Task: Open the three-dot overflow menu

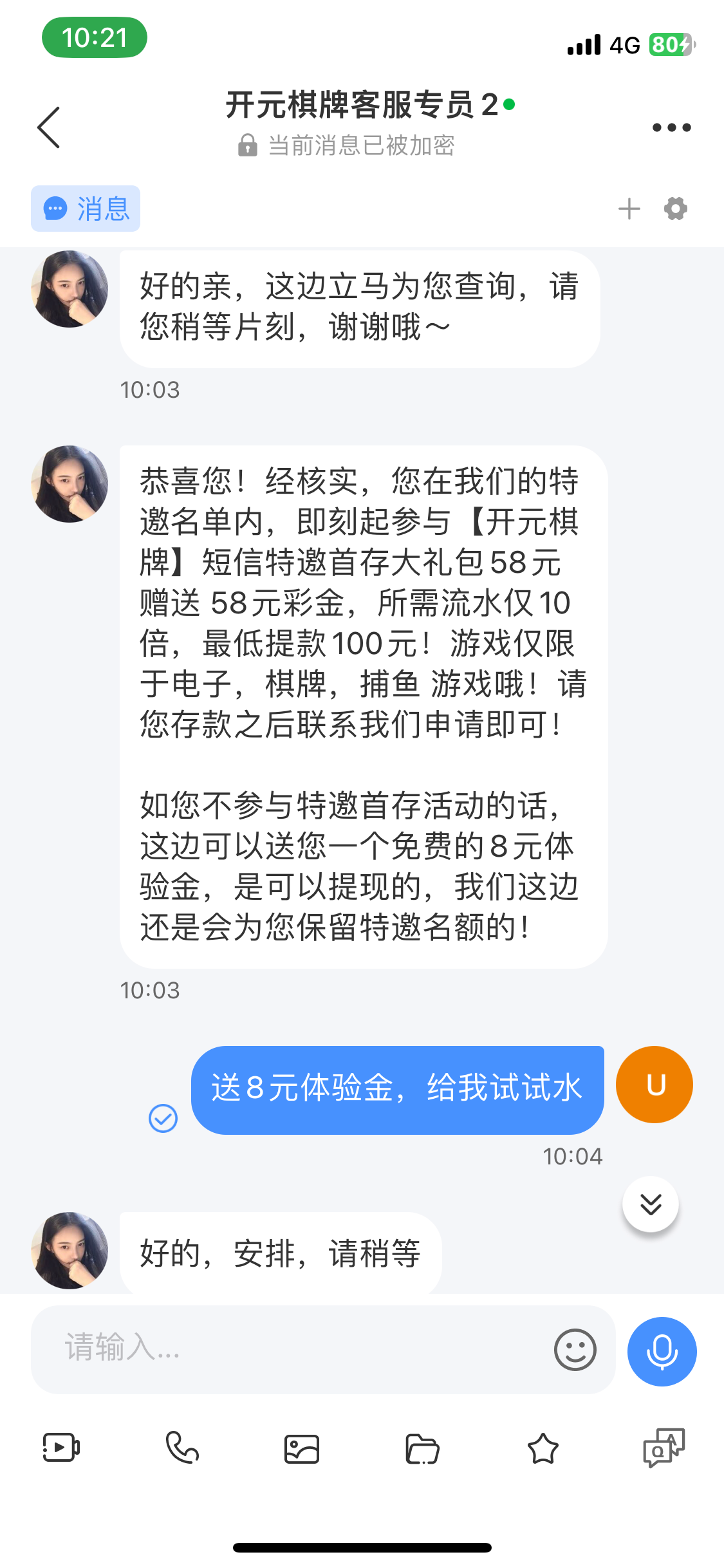Action: click(x=671, y=127)
